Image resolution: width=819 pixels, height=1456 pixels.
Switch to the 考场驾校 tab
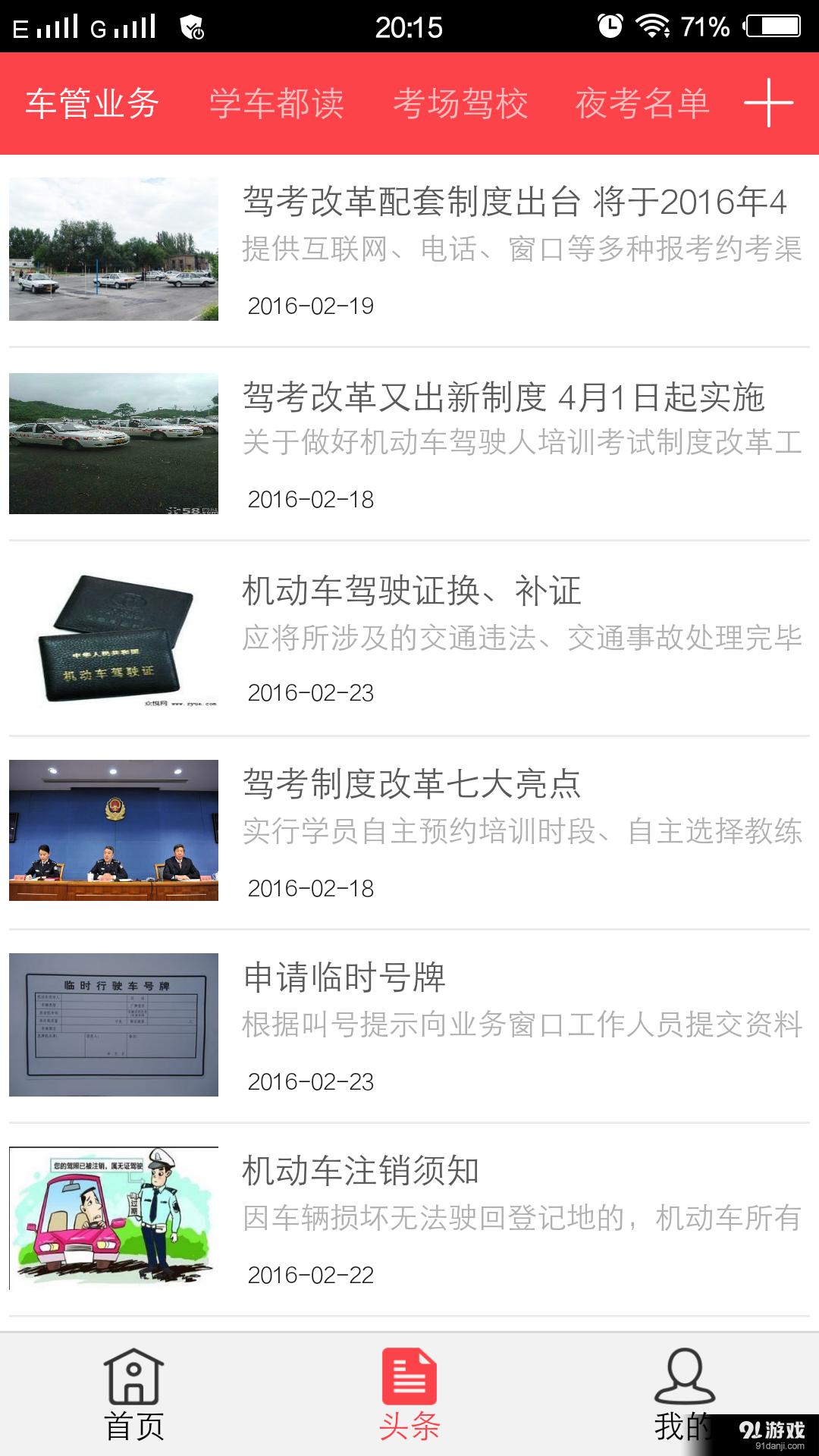pyautogui.click(x=460, y=104)
